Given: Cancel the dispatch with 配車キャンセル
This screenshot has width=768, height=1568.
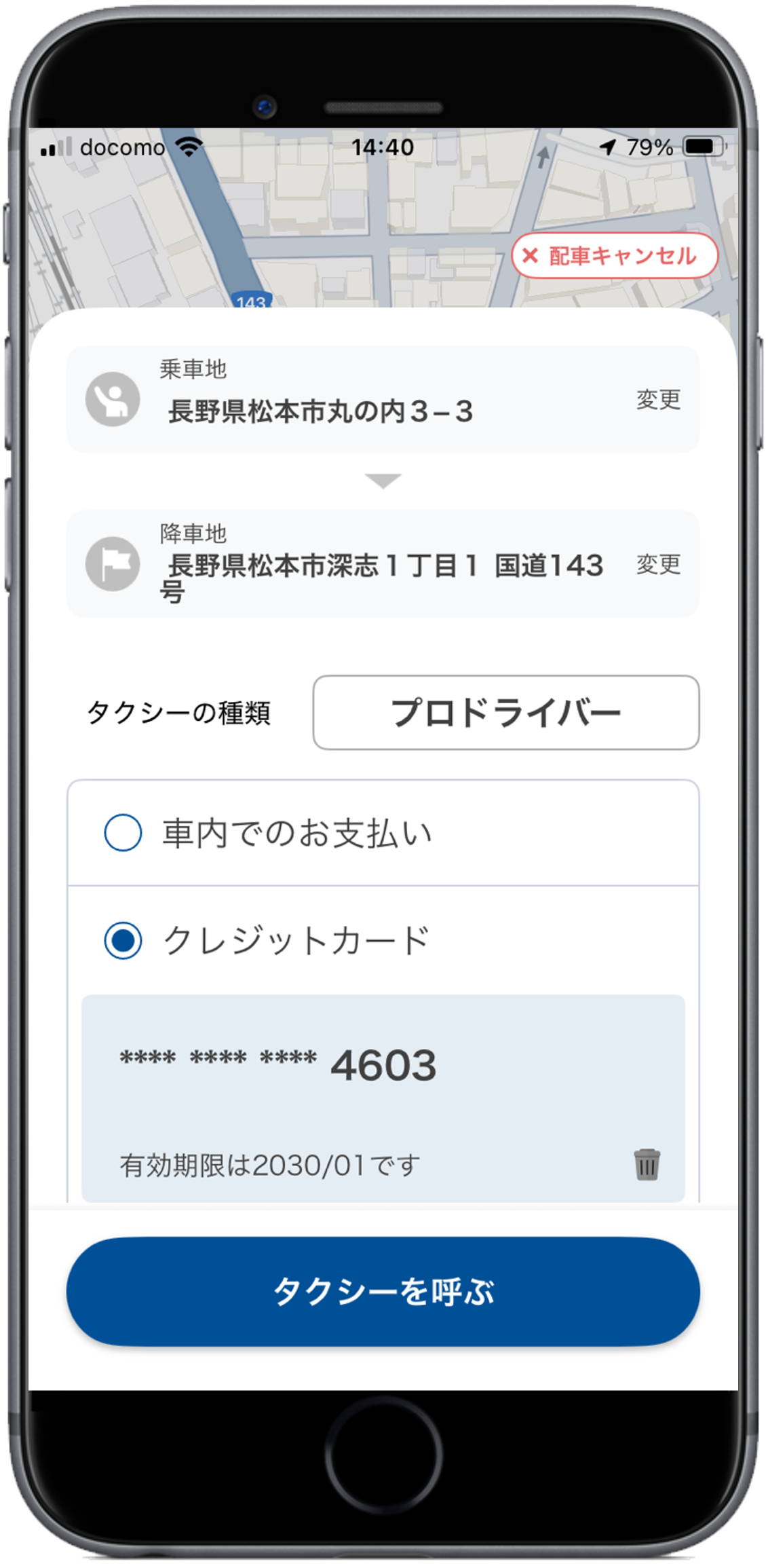Looking at the screenshot, I should click(x=614, y=256).
